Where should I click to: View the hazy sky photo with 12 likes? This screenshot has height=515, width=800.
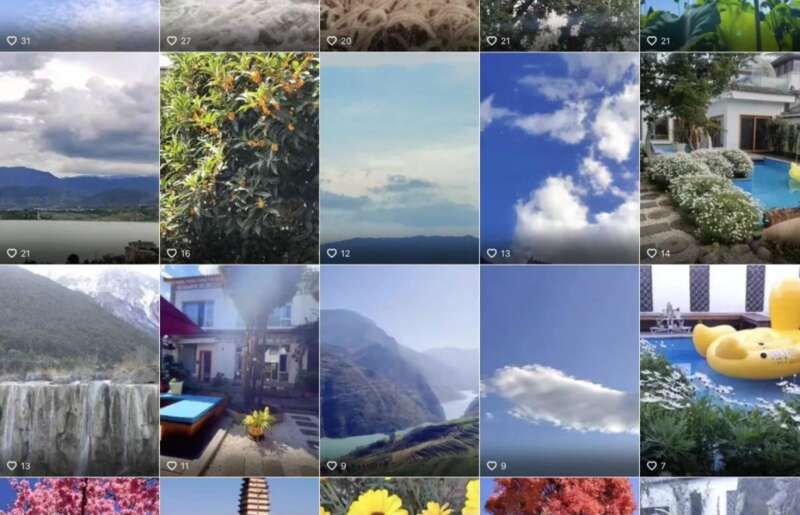[399, 157]
